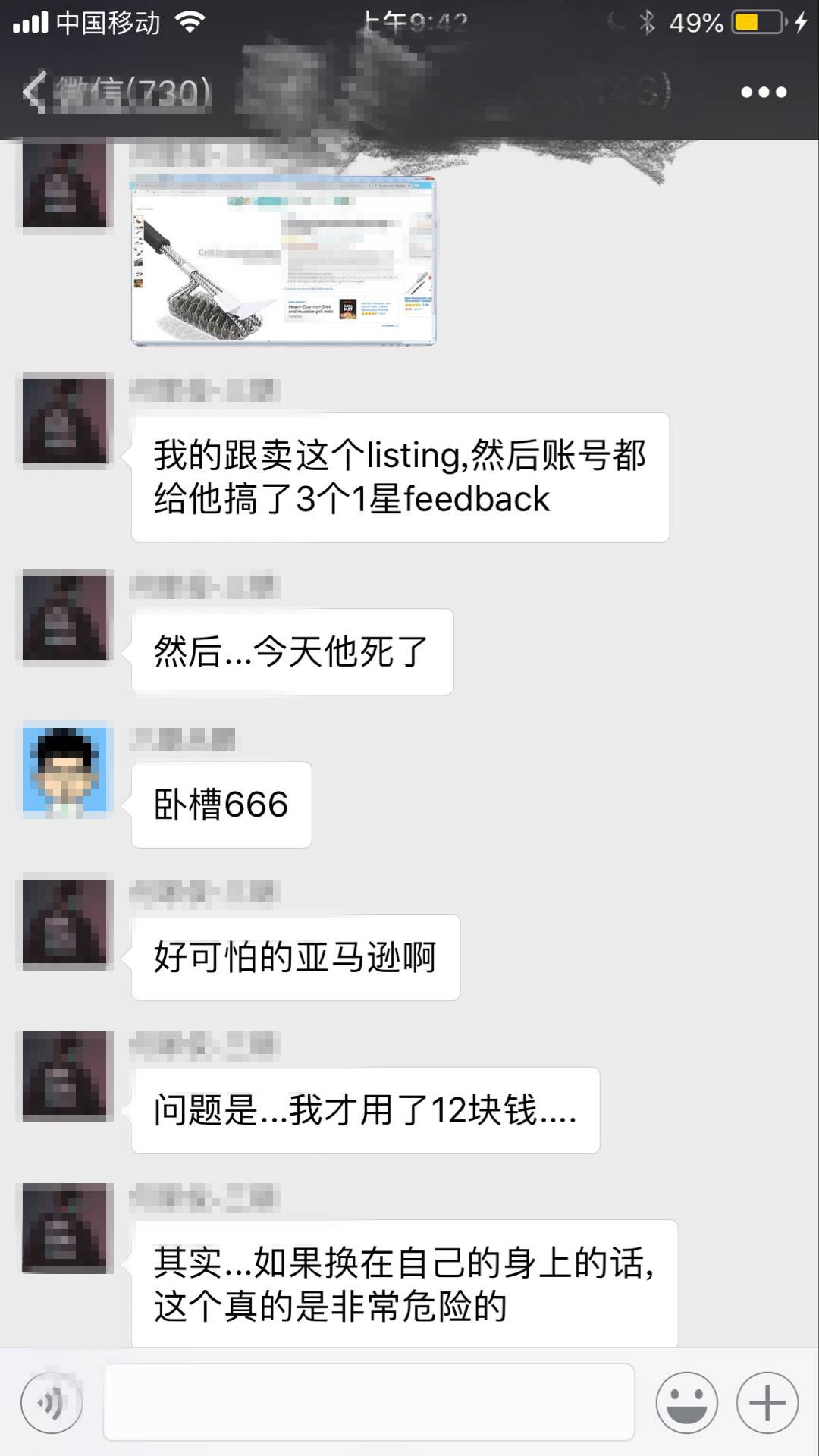The image size is (819, 1456).
Task: Tap the avatar beside the 卧槽666 message
Action: click(x=64, y=770)
